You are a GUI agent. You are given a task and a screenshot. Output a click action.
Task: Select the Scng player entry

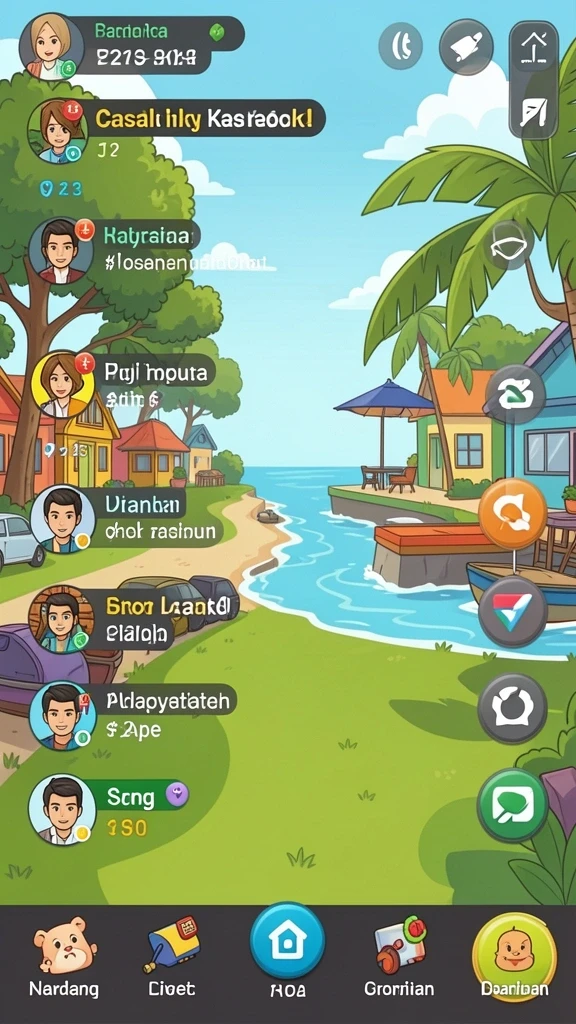pos(110,810)
